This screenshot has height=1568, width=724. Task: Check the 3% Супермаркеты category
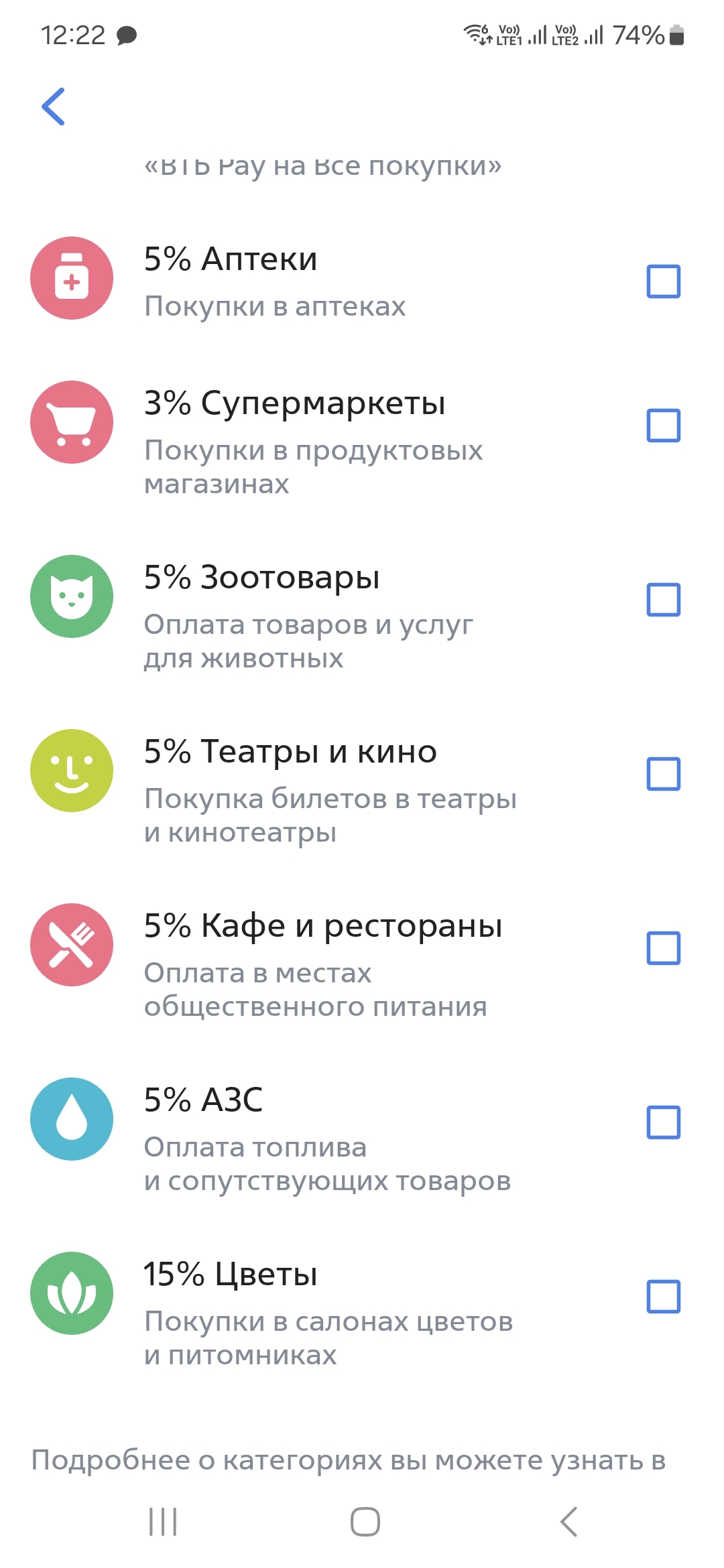[x=663, y=426]
